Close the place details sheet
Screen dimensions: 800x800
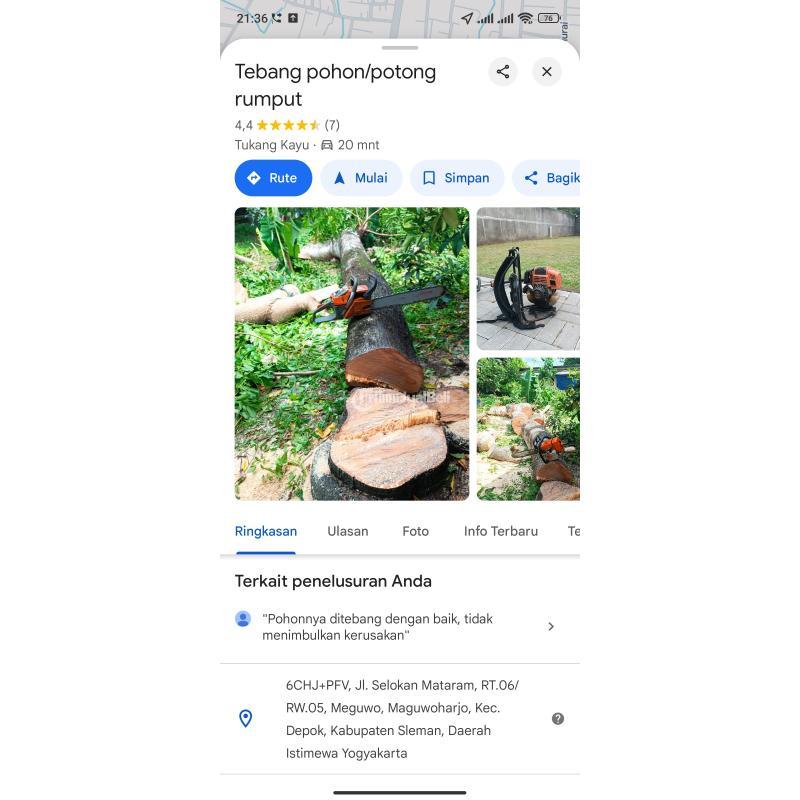coord(547,72)
